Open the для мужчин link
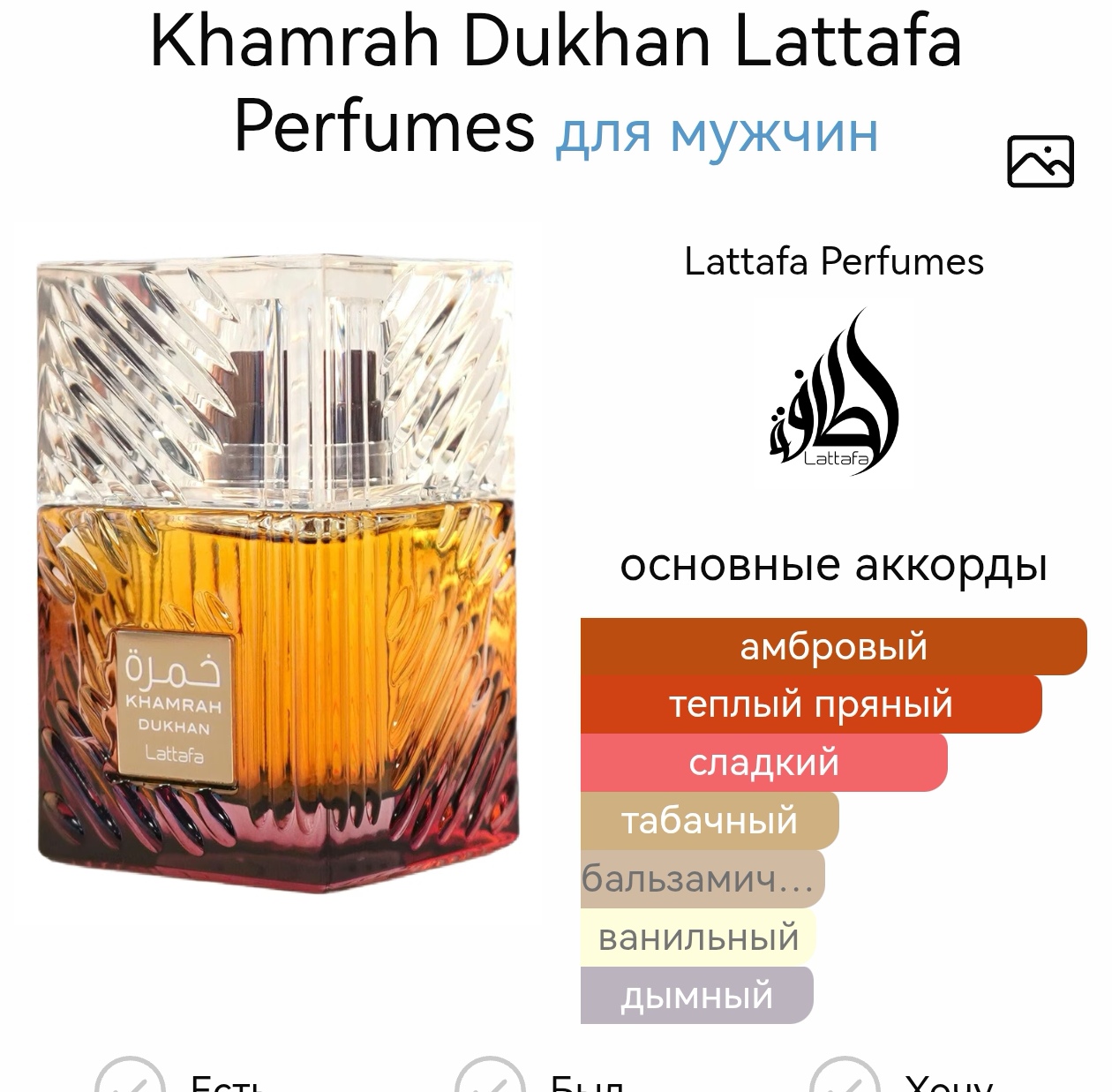Viewport: 1112px width, 1092px height. tap(717, 132)
